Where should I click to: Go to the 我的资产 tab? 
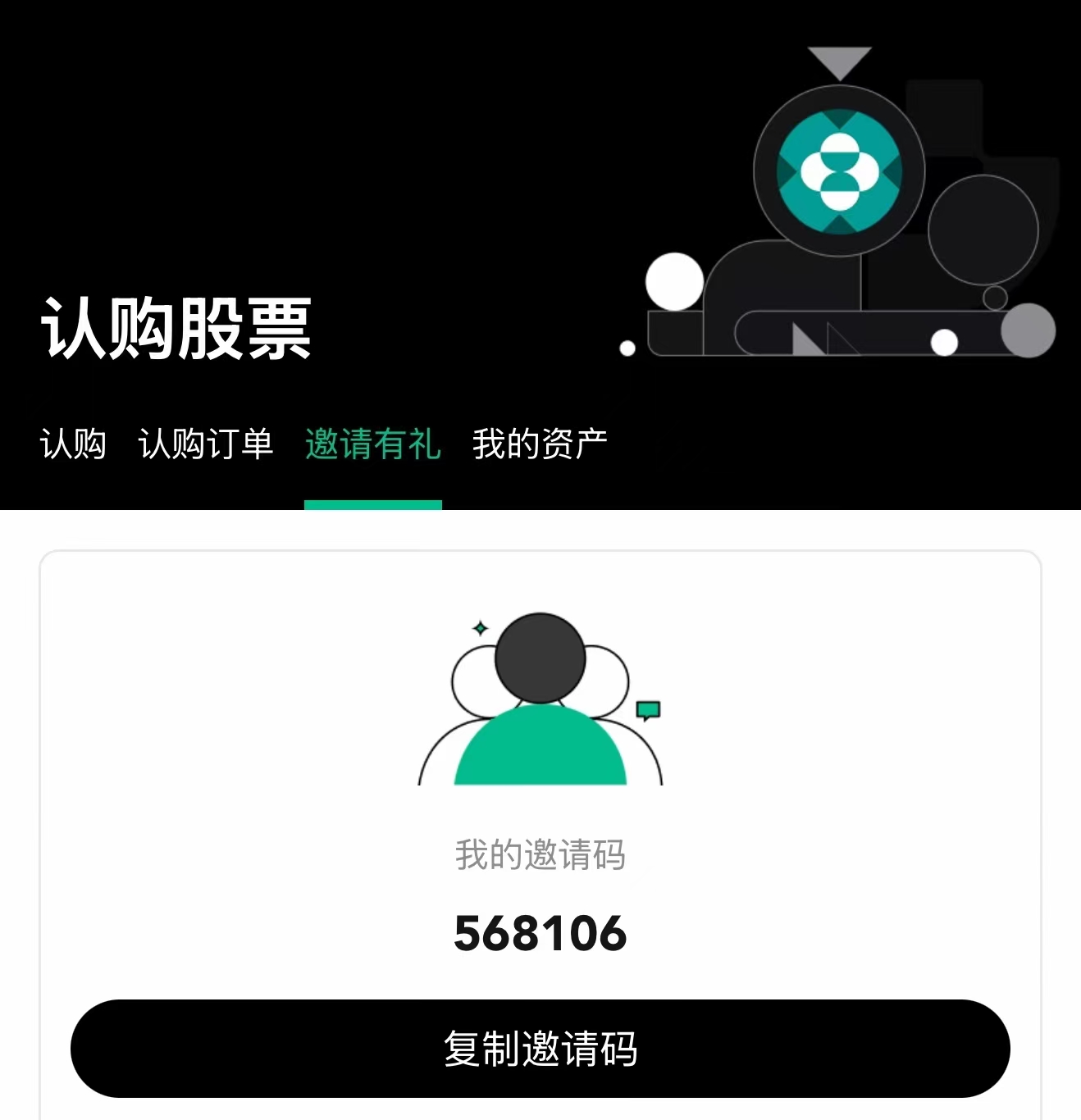540,444
